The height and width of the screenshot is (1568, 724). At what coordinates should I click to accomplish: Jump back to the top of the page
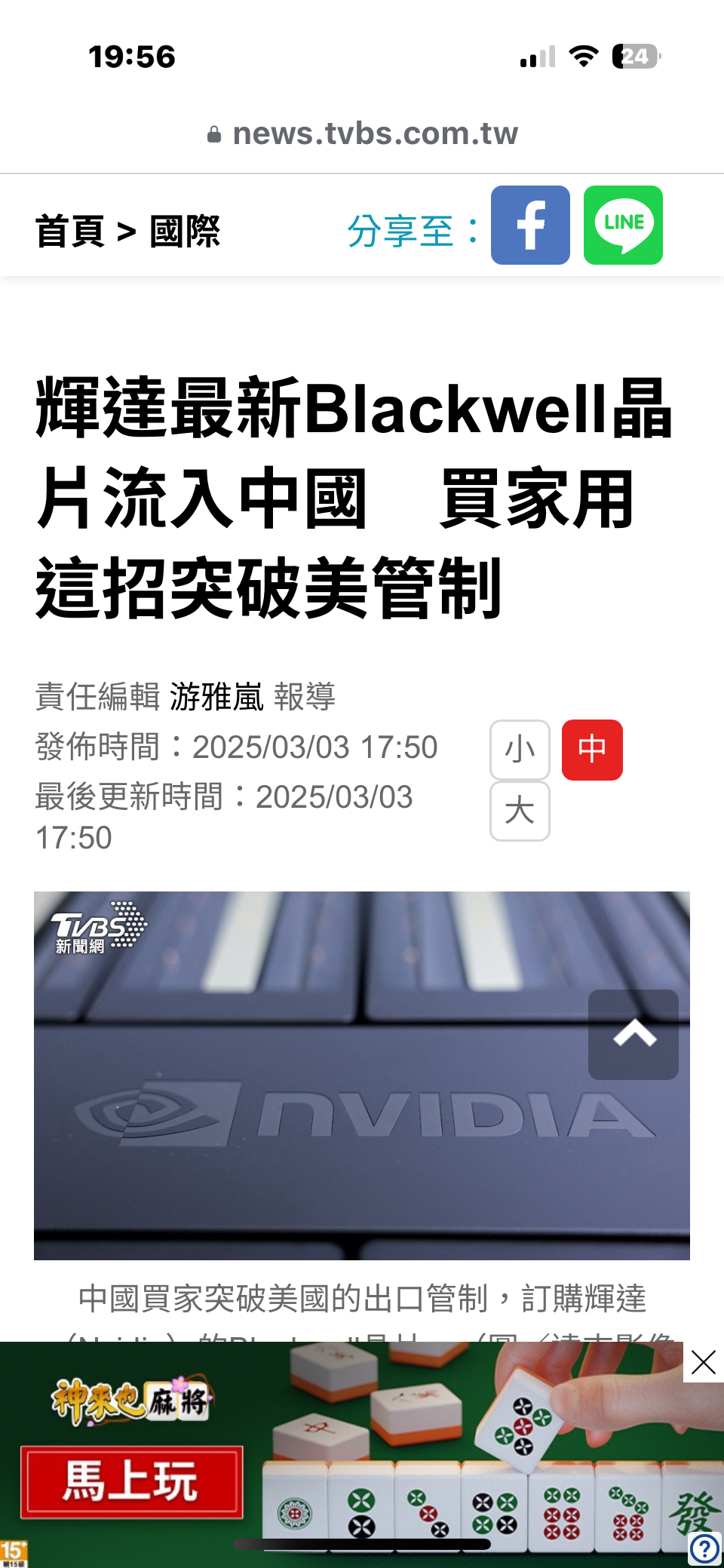pos(633,1034)
